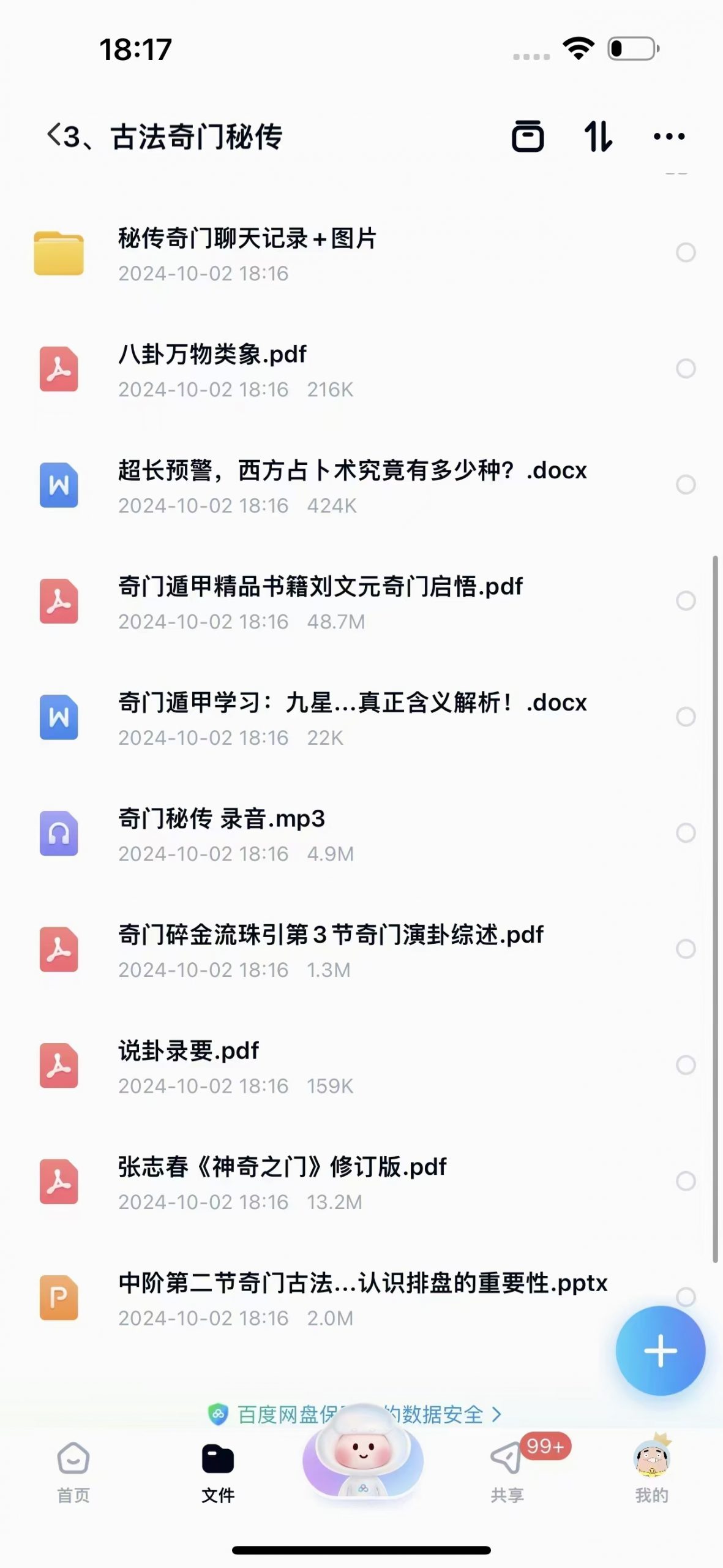This screenshot has width=723, height=1568.
Task: Open 奇门遁甲学习 九星 docx document
Action: [x=361, y=718]
